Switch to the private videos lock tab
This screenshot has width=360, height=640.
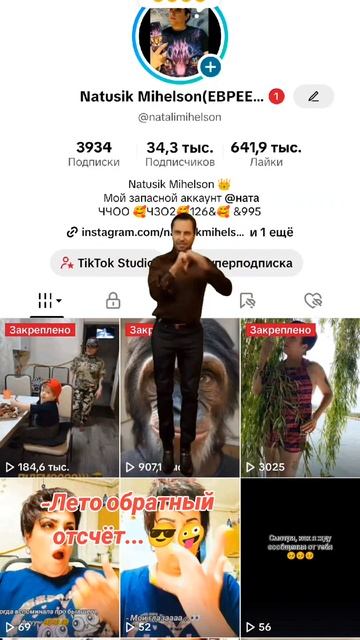[x=113, y=301]
